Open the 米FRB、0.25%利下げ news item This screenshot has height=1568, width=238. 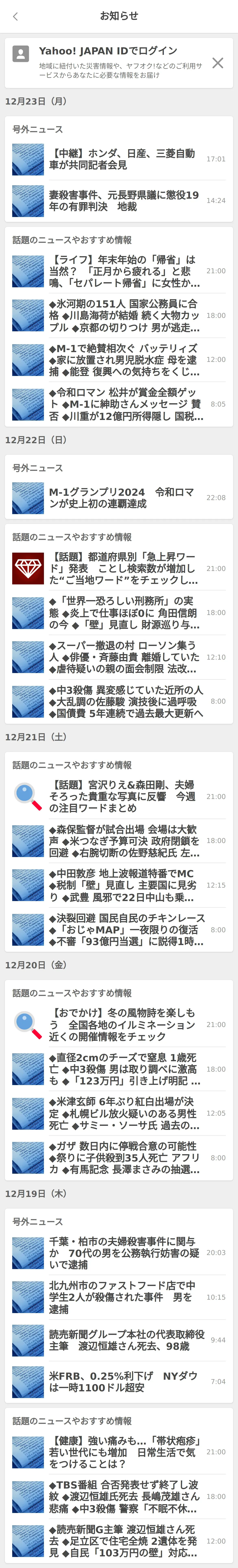(121, 1382)
